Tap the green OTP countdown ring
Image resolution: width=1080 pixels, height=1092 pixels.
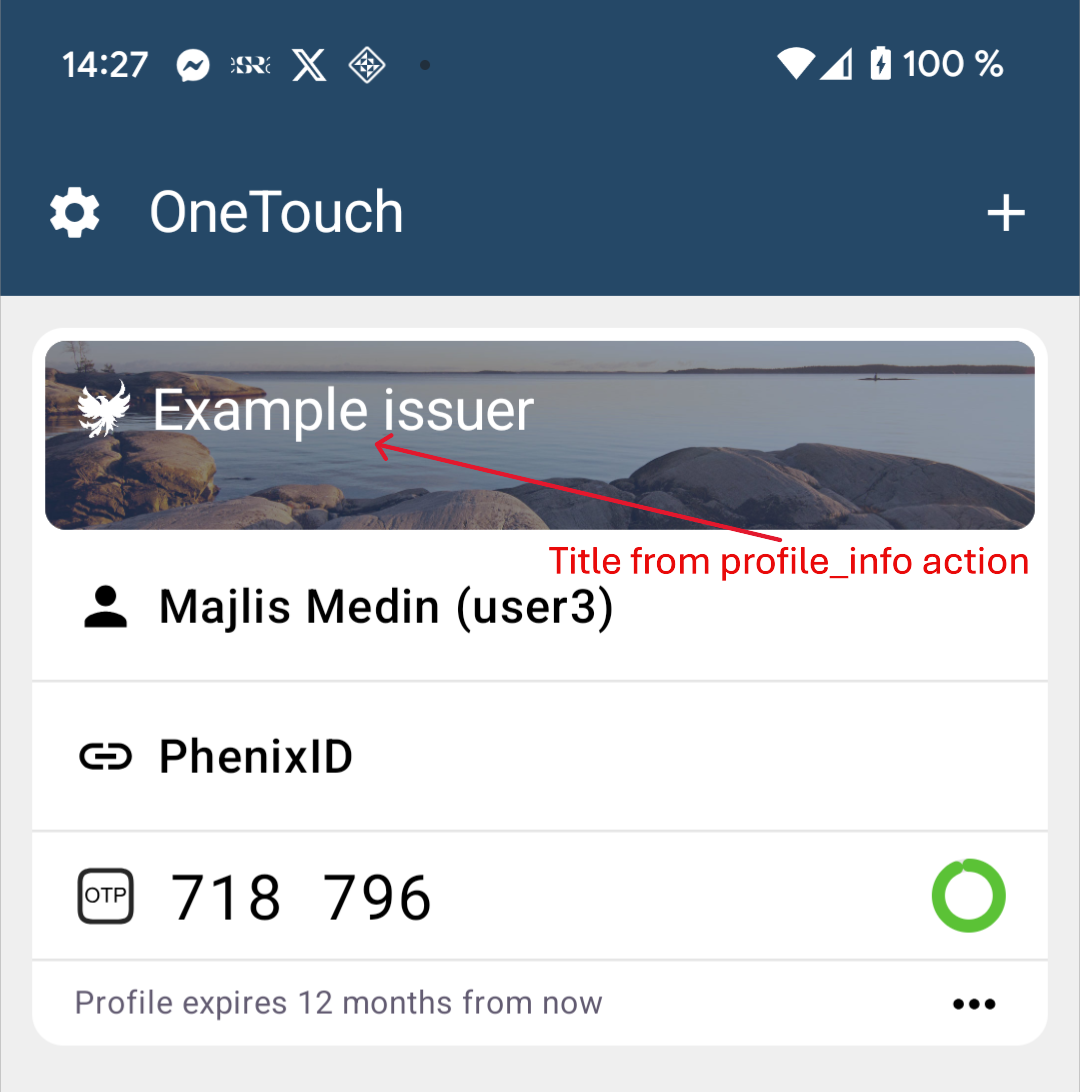pyautogui.click(x=968, y=895)
